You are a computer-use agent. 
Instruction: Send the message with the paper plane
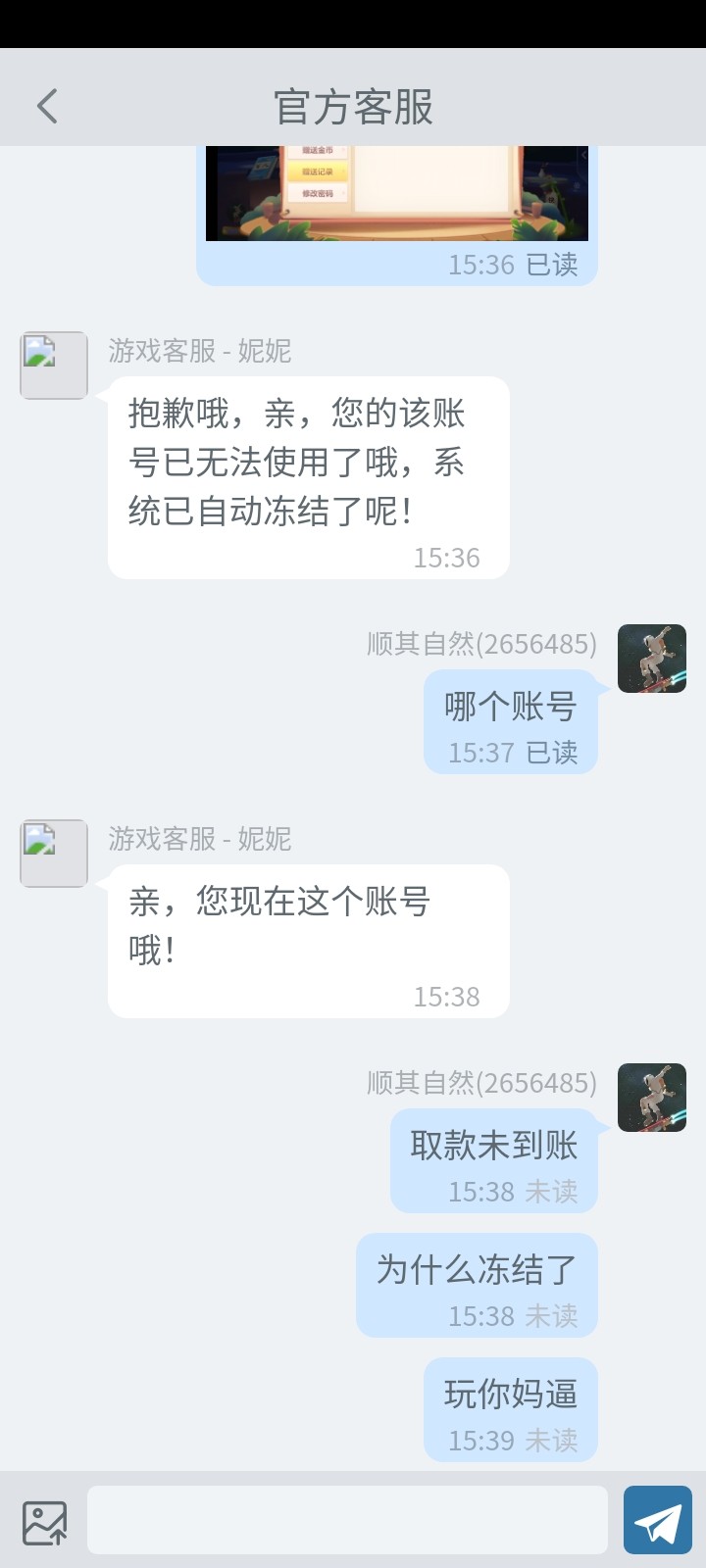click(x=657, y=1521)
